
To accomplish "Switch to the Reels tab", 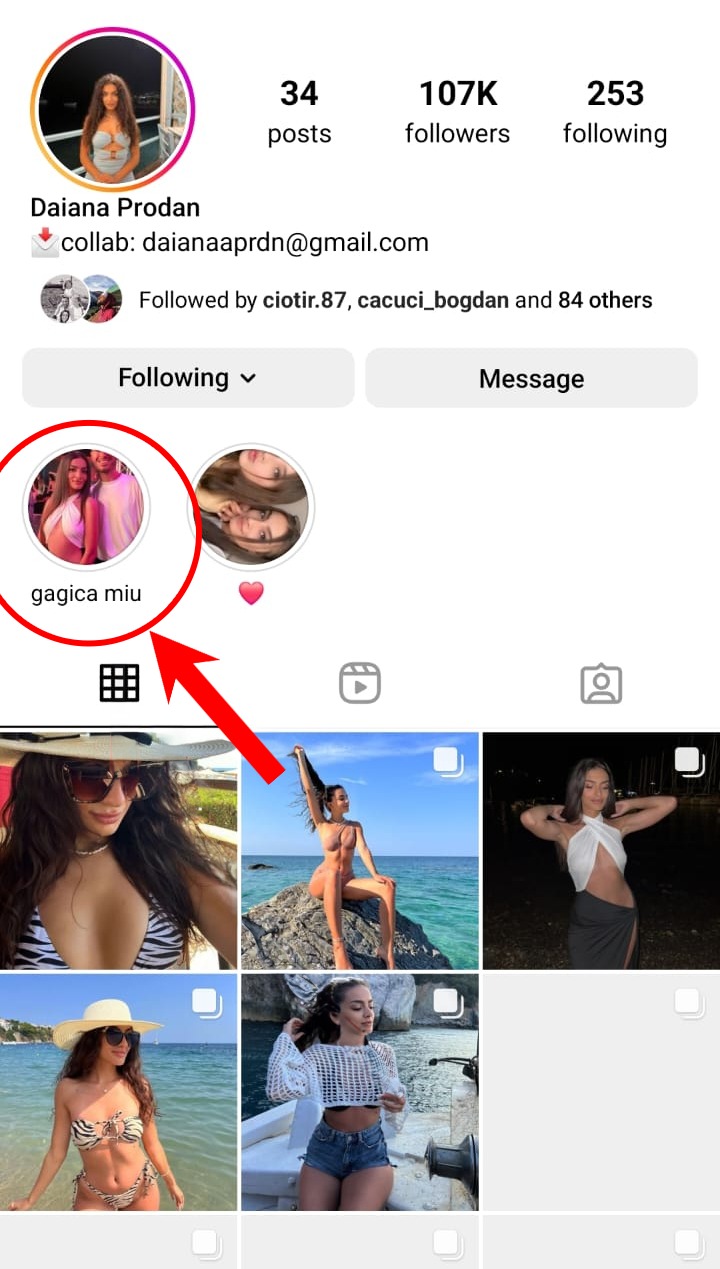I will pos(359,683).
